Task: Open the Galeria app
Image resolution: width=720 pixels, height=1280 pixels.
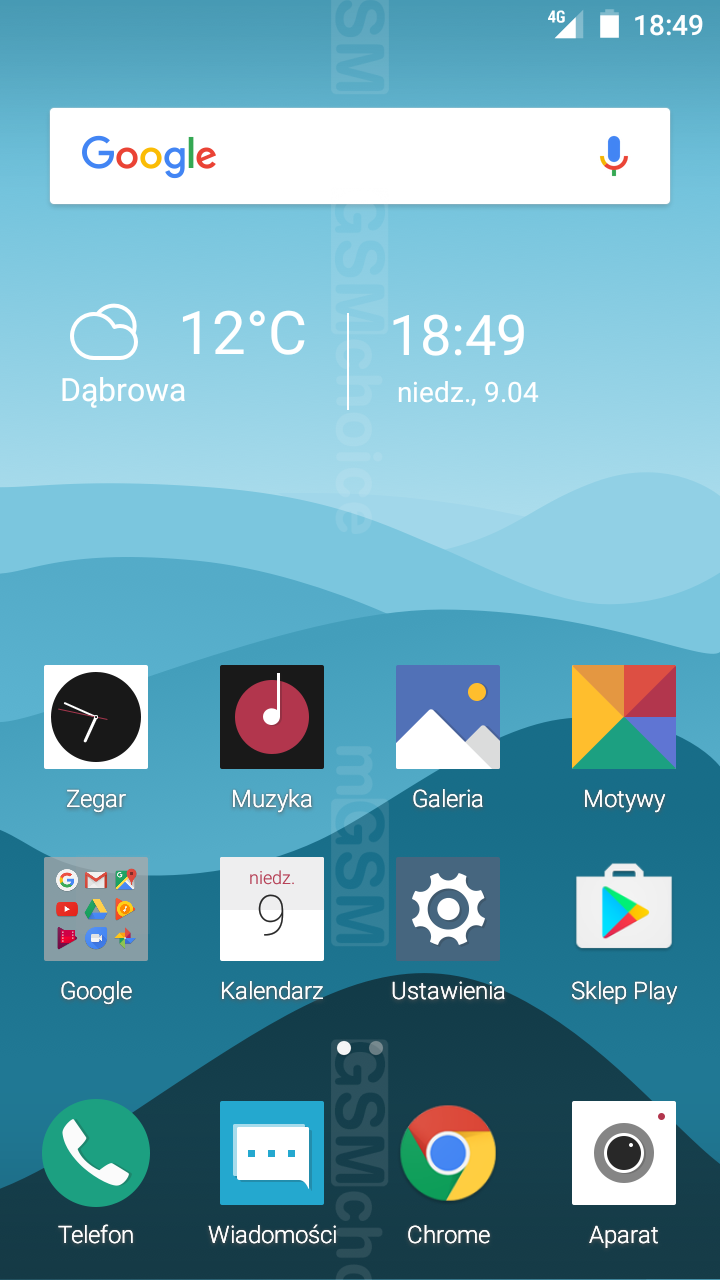Action: tap(448, 717)
